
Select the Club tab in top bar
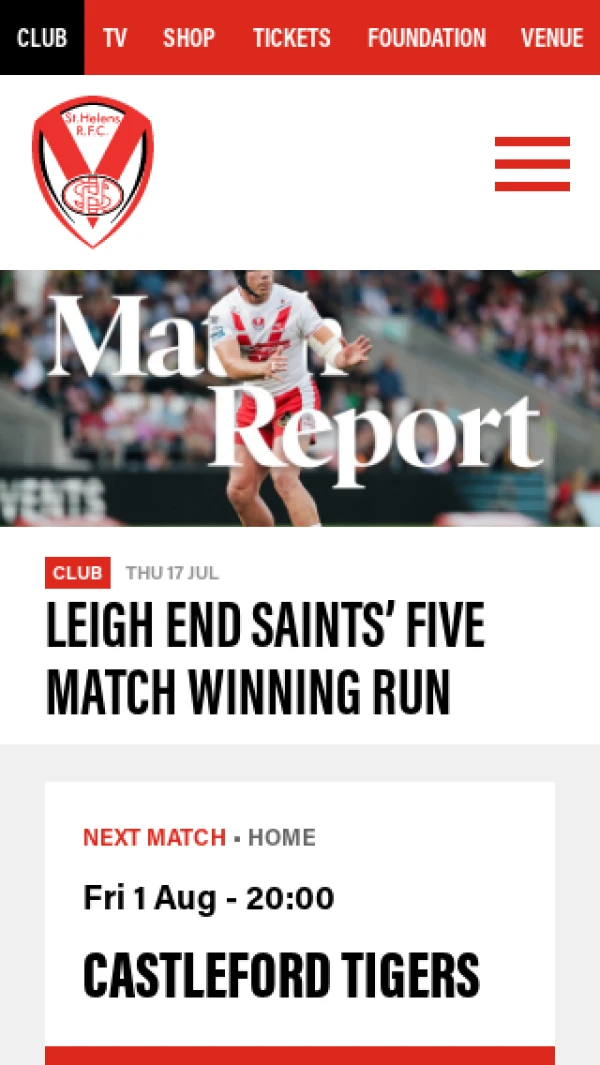tap(42, 38)
